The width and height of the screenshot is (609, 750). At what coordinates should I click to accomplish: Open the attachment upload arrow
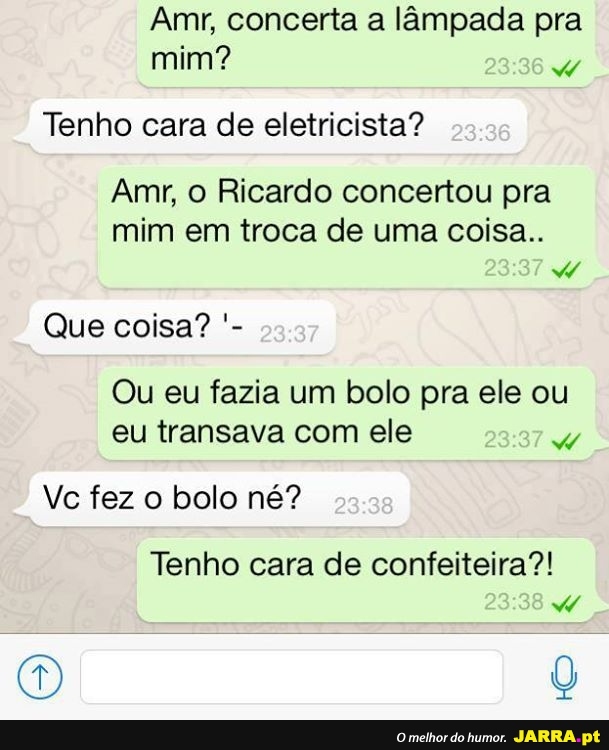coord(40,677)
